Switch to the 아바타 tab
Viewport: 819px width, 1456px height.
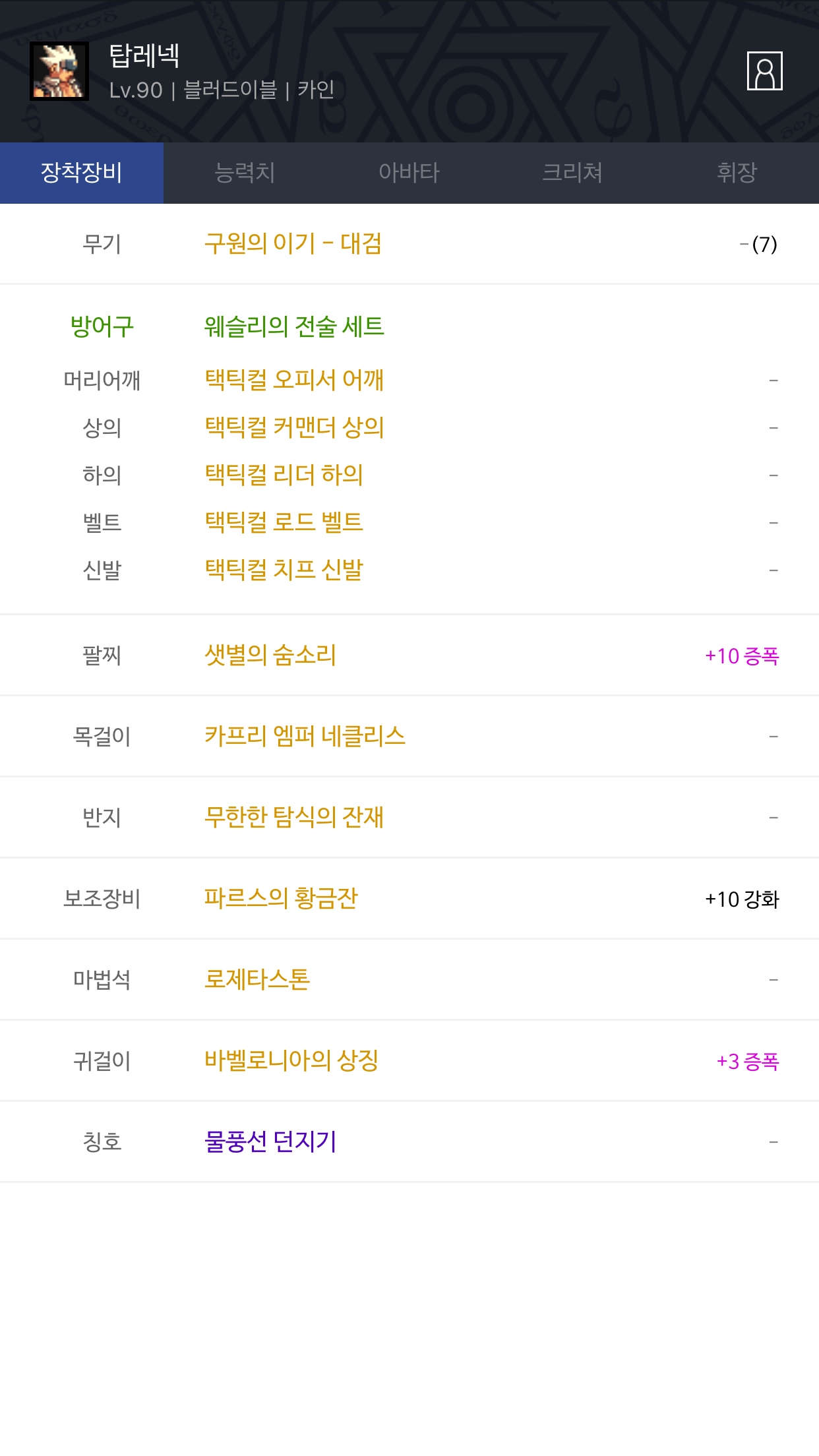(409, 173)
